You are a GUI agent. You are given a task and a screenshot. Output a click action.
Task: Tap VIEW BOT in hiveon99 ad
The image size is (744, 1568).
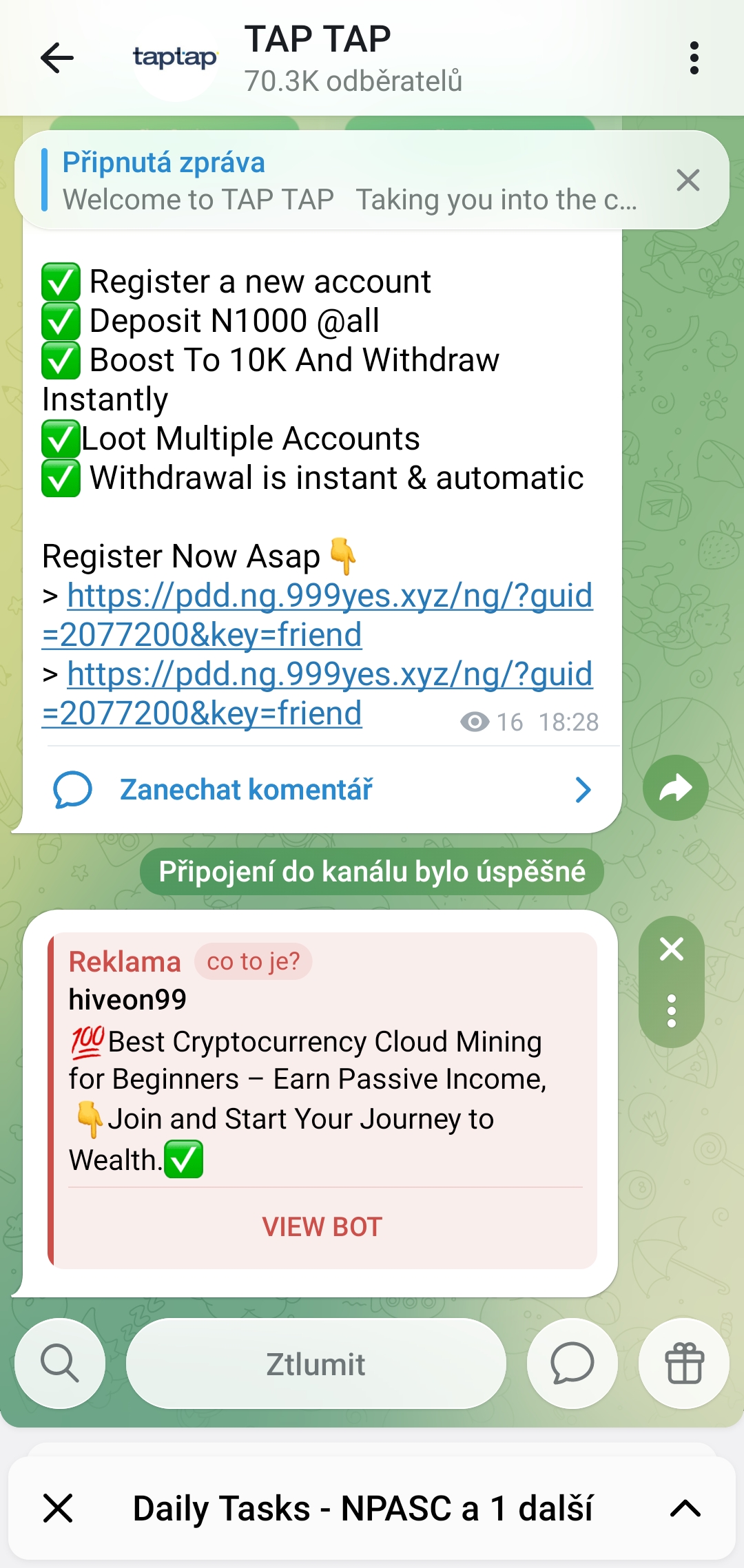322,1227
